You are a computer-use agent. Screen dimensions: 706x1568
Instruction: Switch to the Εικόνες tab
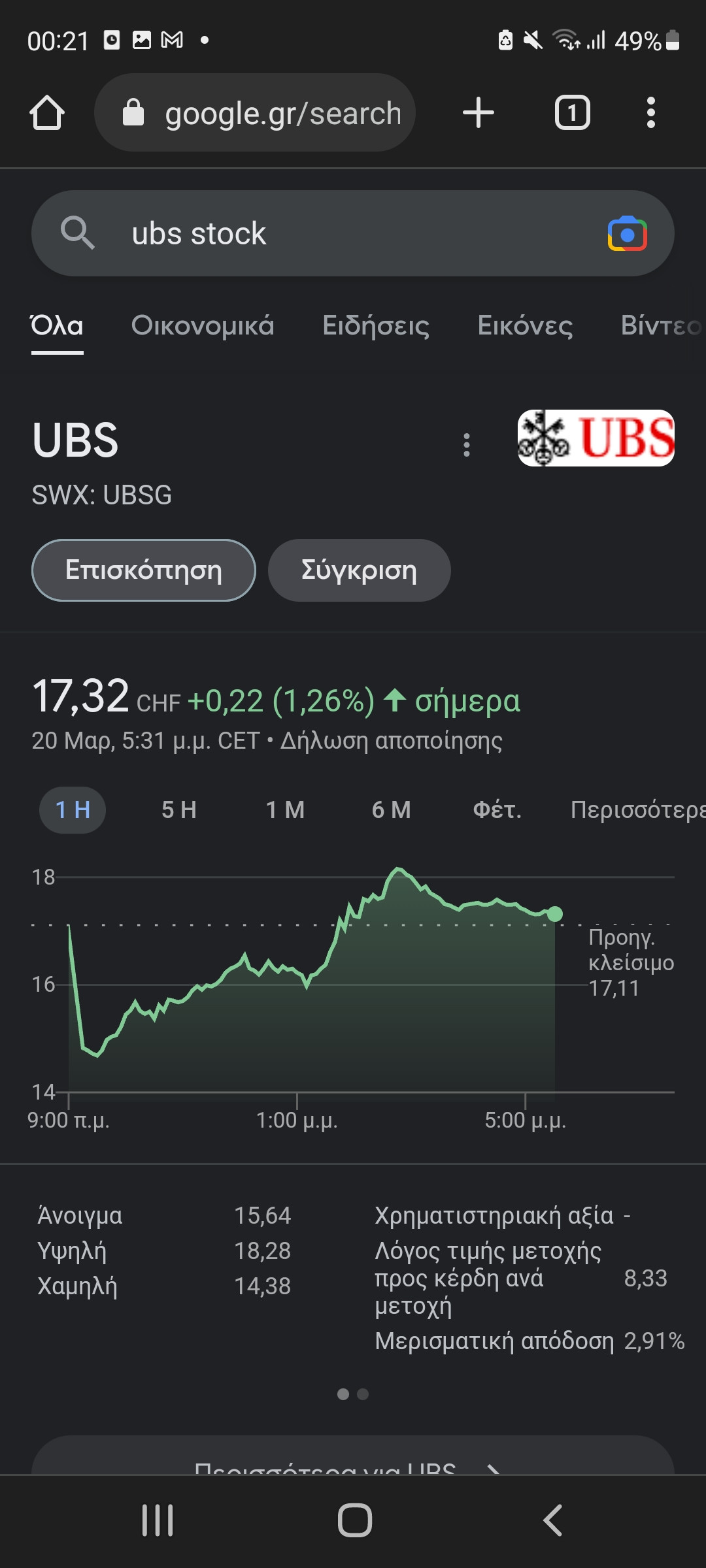pos(525,326)
